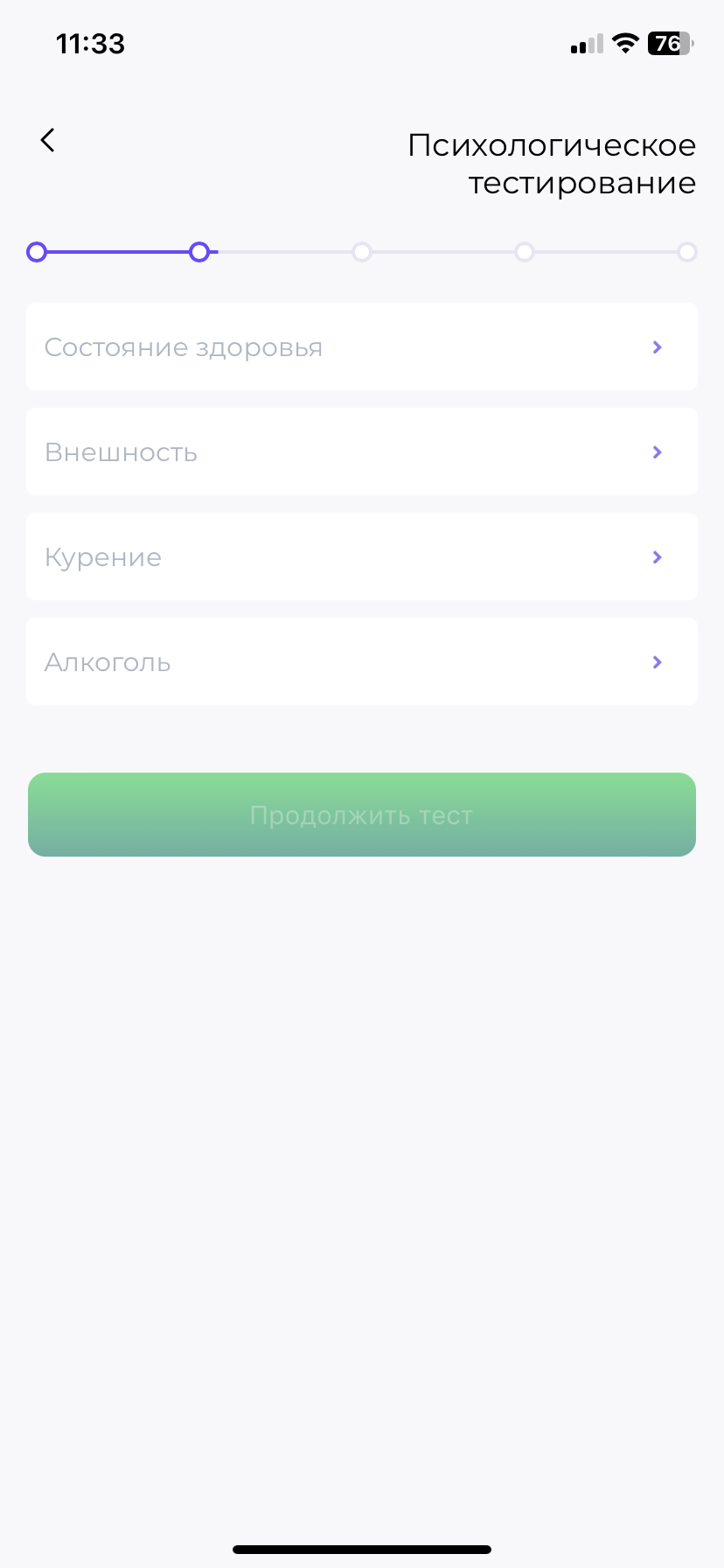Open the Состояние здоровья picker
The image size is (724, 1568).
(x=361, y=346)
